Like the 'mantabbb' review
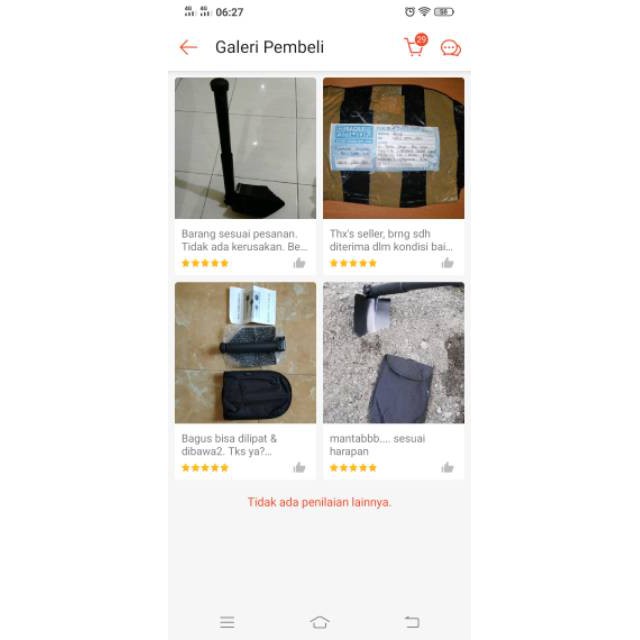Viewport: 640px width, 640px height. click(447, 467)
